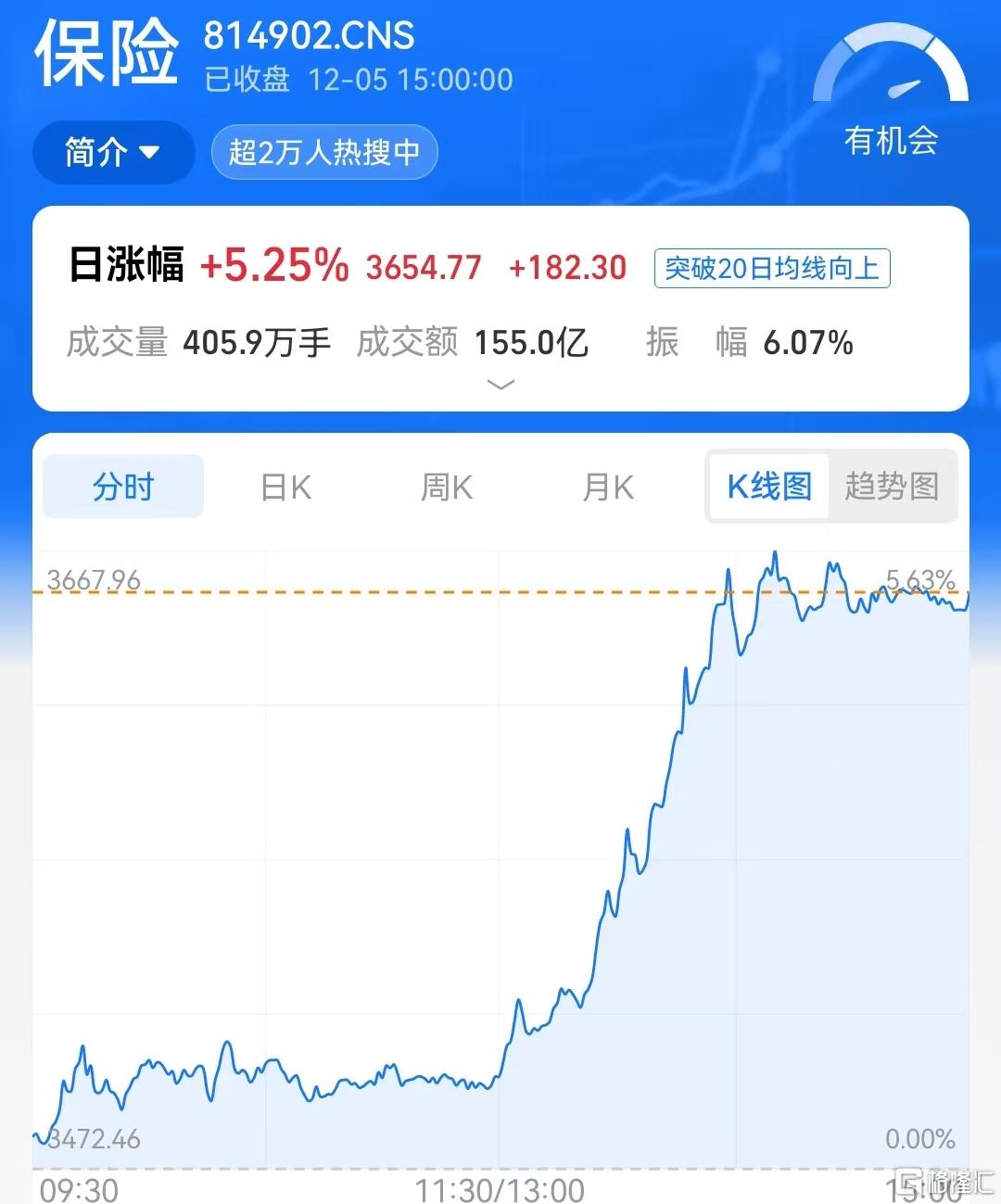Screen dimensions: 1001x1204
Task: Click the 突破20日均线向上 signal button
Action: tap(771, 268)
